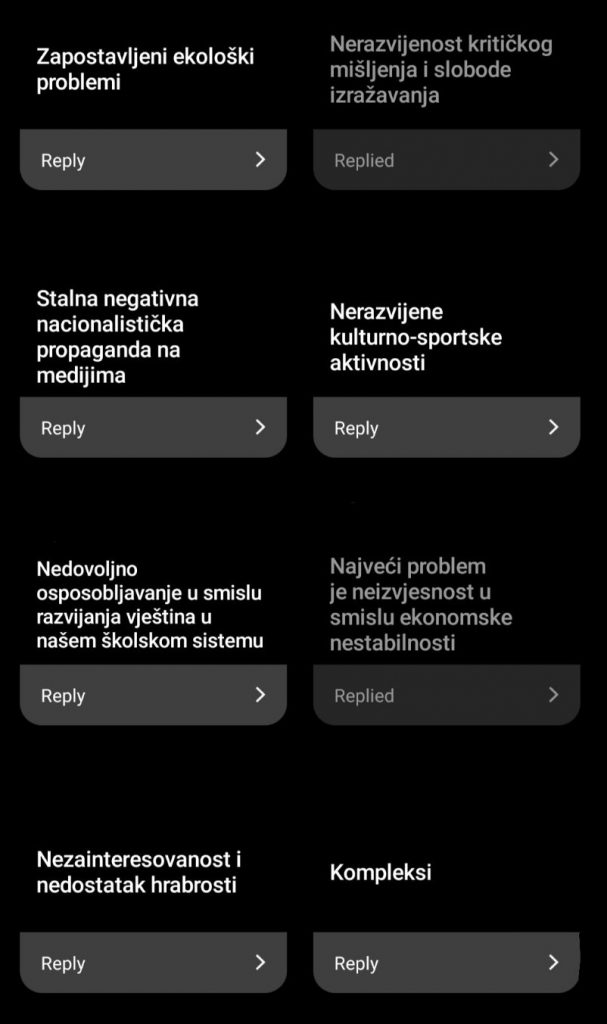Image resolution: width=607 pixels, height=1024 pixels.
Task: Reply to the 'Kompleksi' response
Action: [446, 963]
